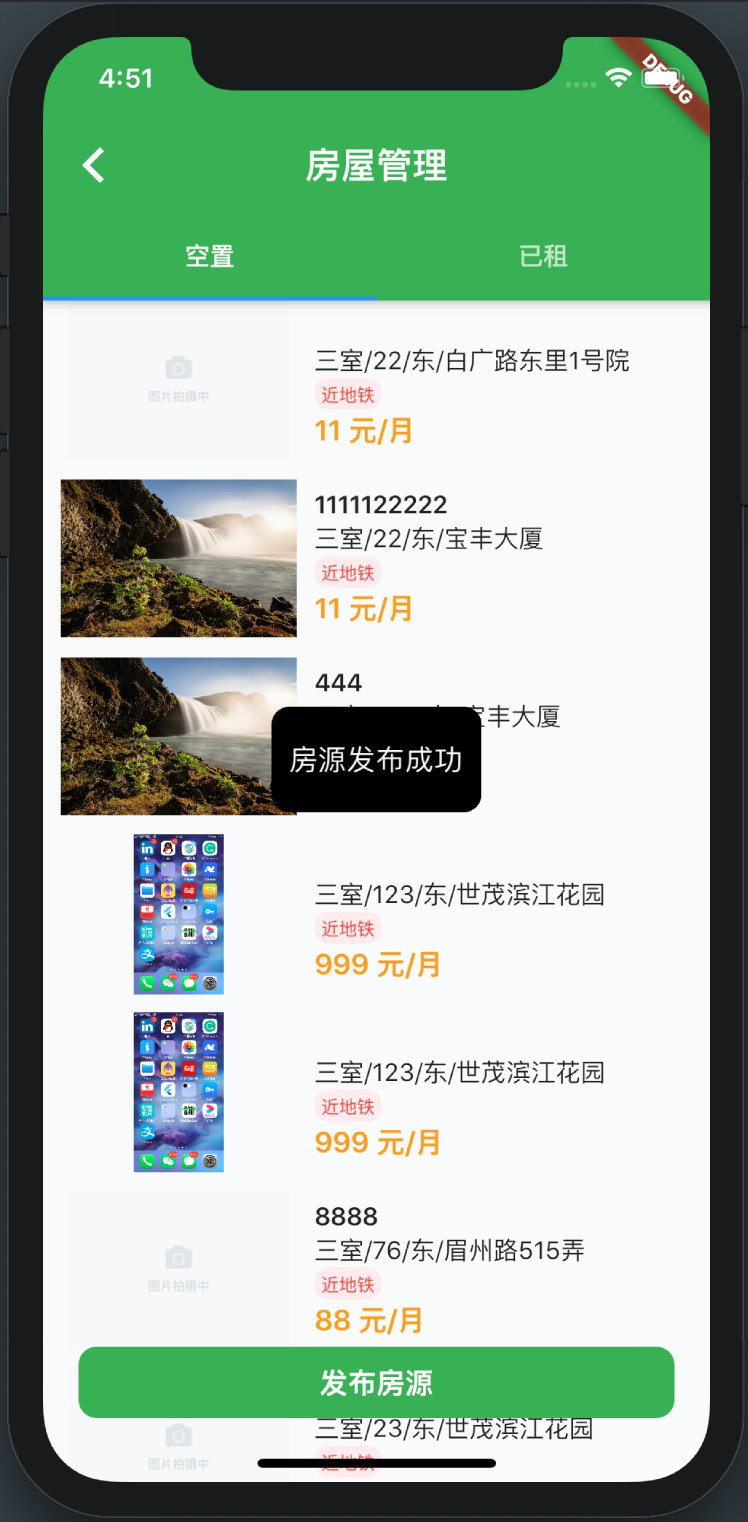The height and width of the screenshot is (1522, 748).
Task: Switch to the 已租 tab
Action: pyautogui.click(x=543, y=256)
